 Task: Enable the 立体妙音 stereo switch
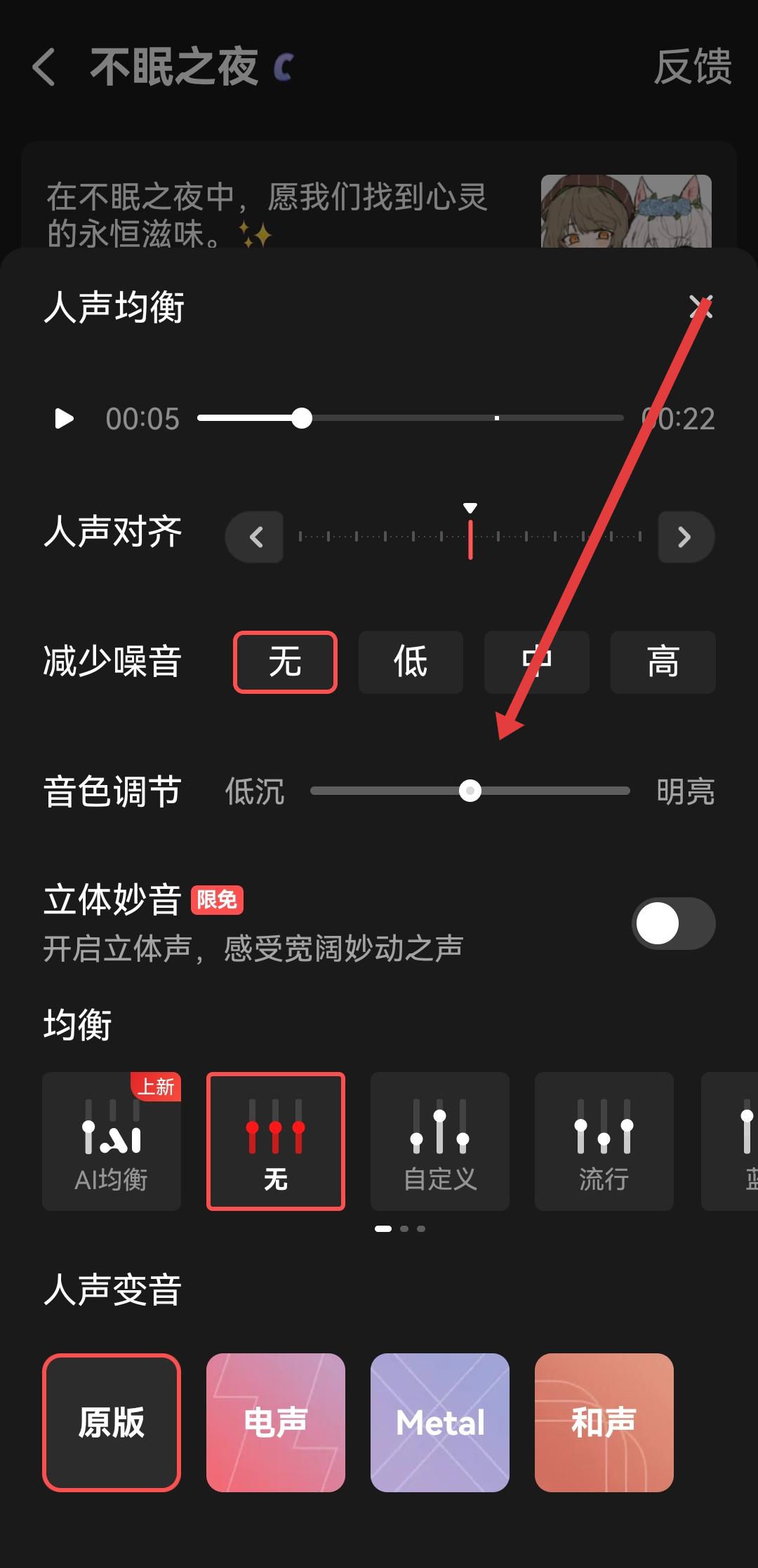pos(672,923)
